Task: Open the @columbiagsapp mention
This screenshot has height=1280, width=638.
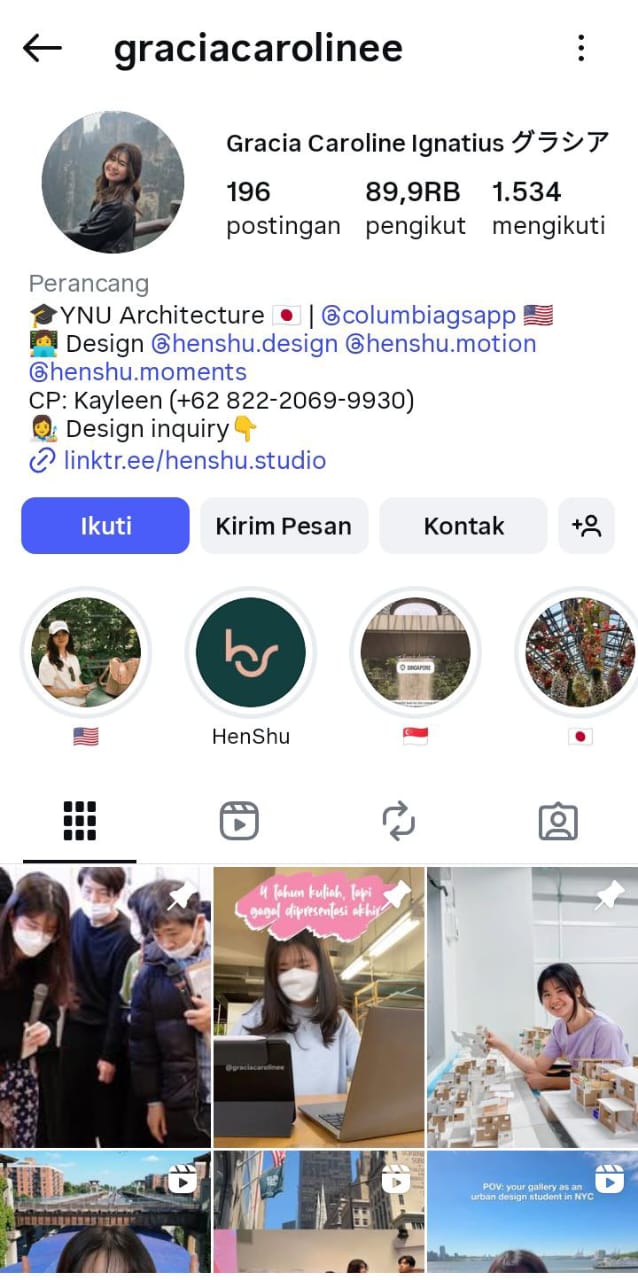Action: pyautogui.click(x=418, y=316)
